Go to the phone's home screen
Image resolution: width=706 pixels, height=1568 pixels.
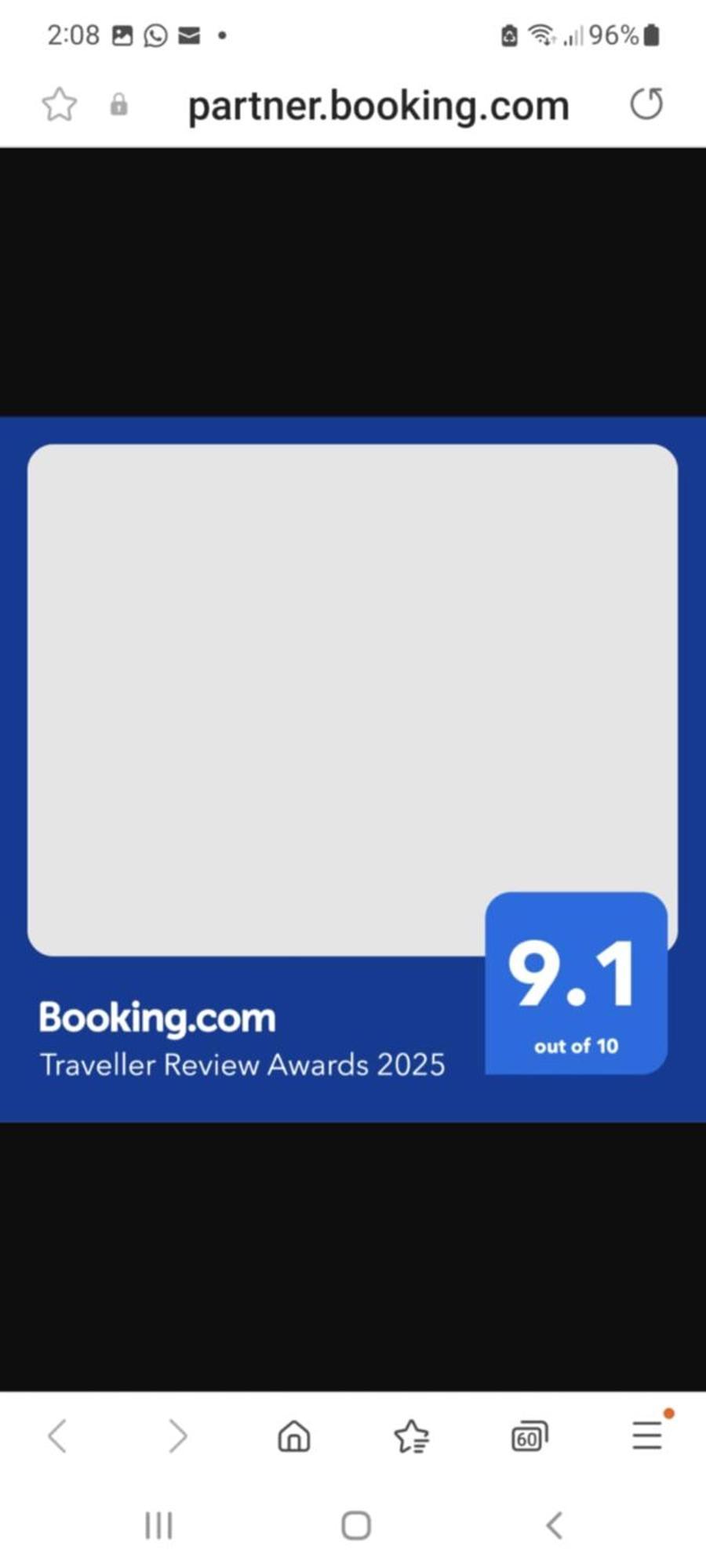(x=355, y=1526)
